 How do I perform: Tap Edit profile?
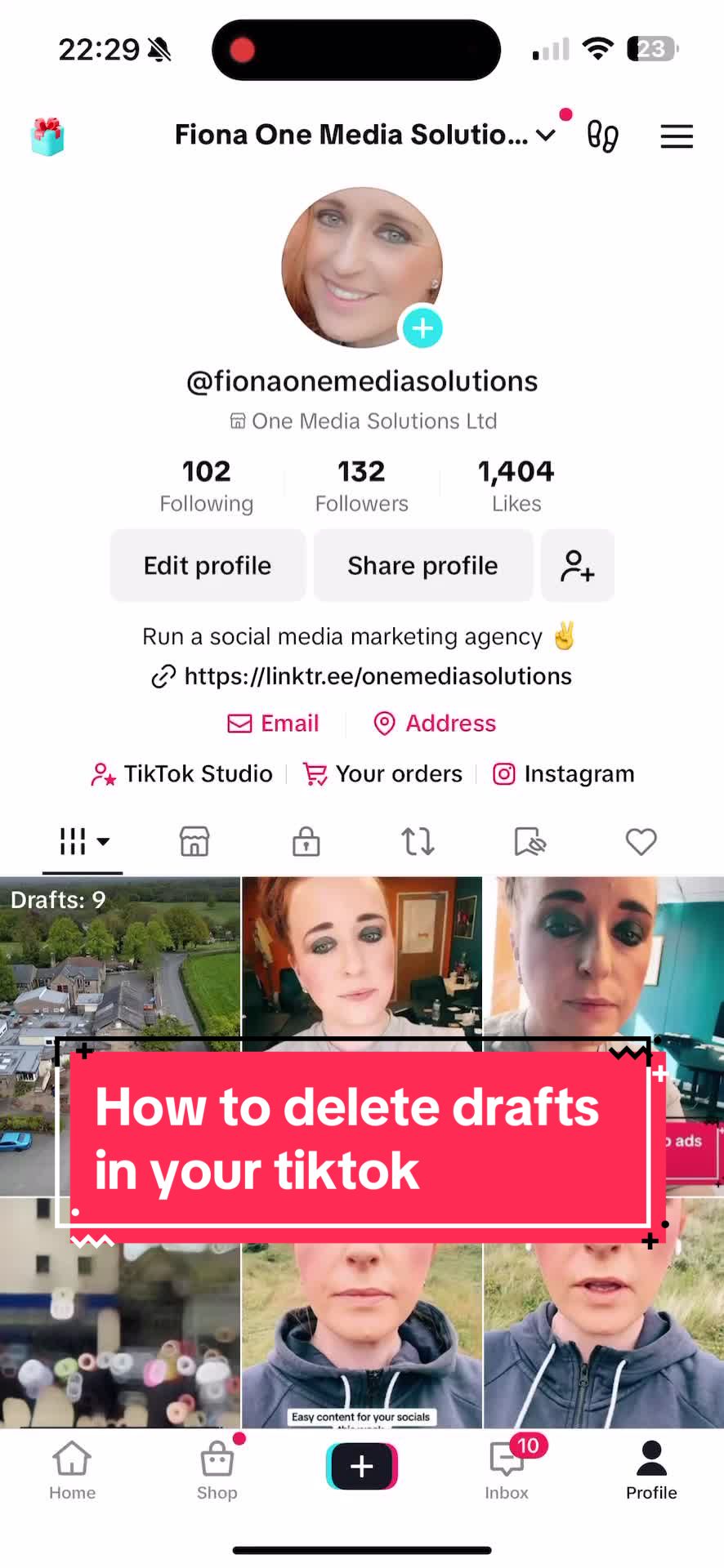point(207,565)
